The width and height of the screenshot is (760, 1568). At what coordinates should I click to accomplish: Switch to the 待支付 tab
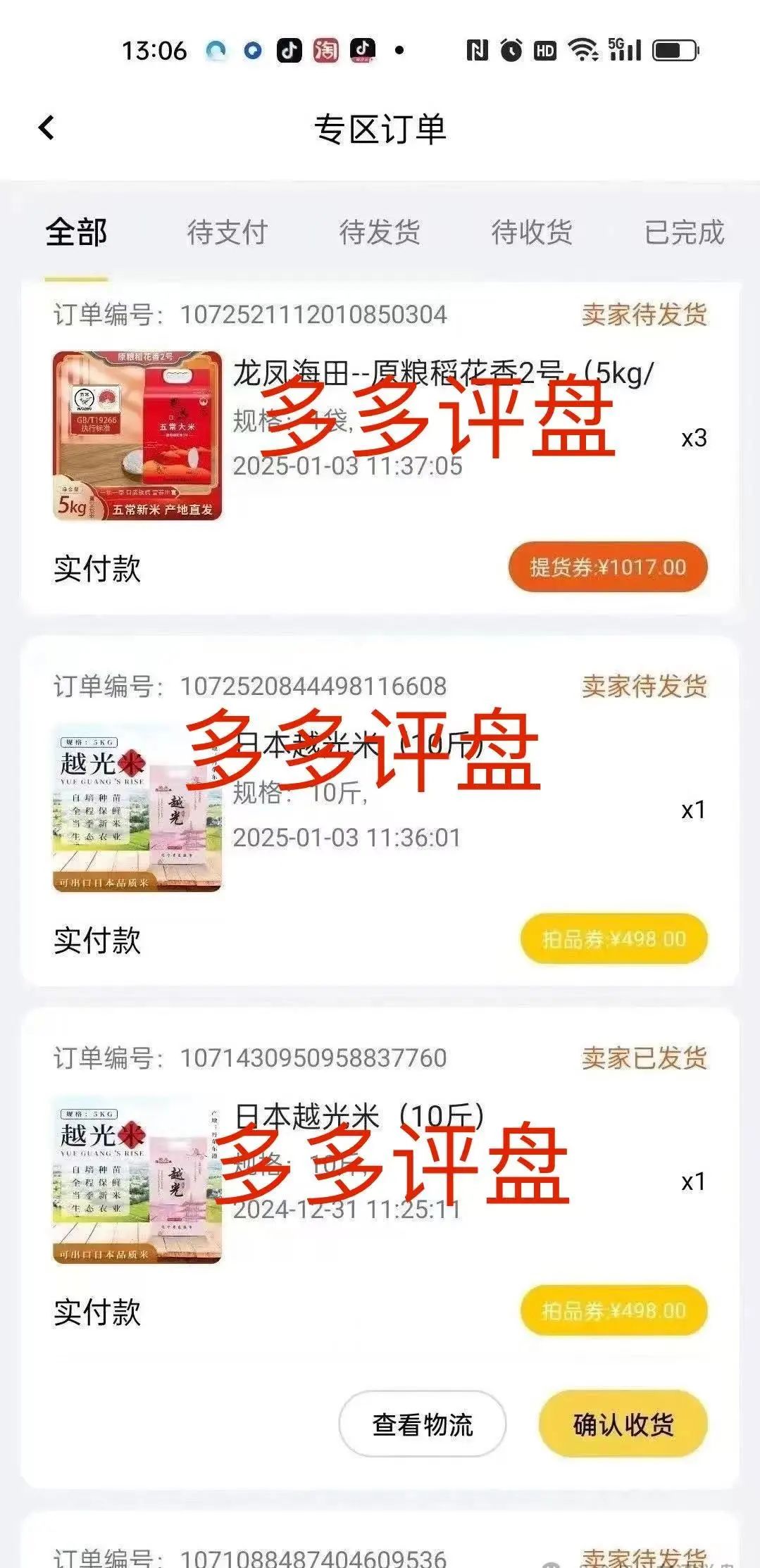(227, 232)
